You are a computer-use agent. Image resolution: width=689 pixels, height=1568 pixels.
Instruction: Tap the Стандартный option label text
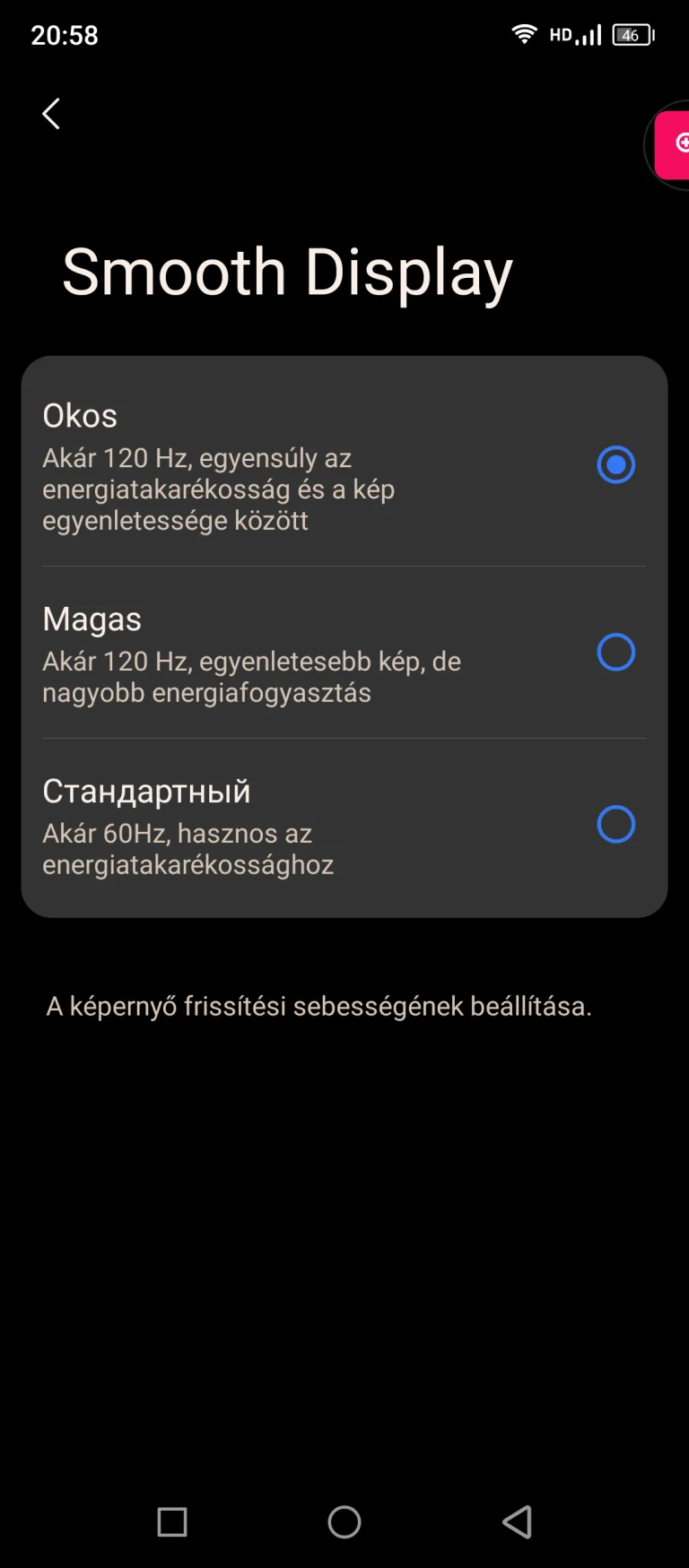point(146,791)
